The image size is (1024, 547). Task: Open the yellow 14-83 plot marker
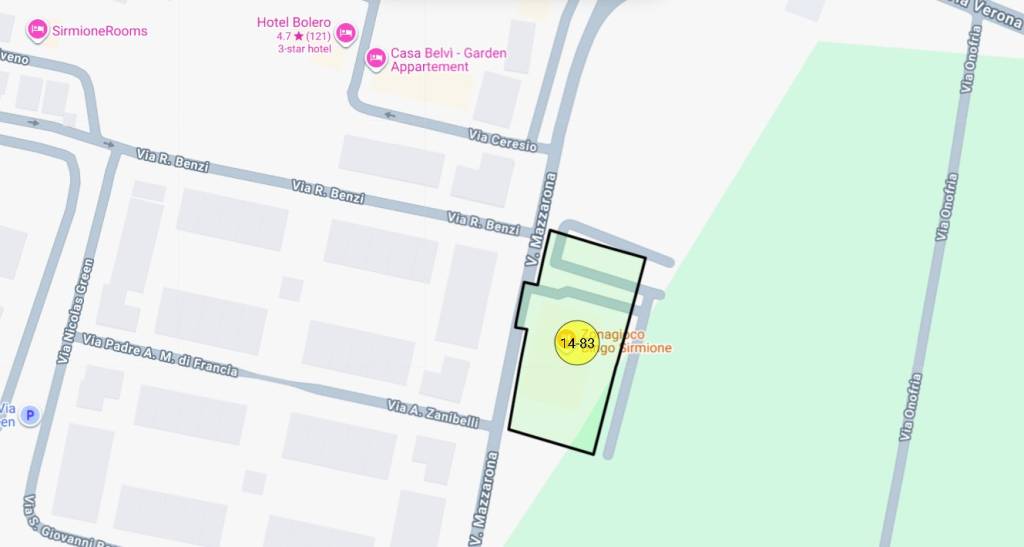tap(577, 343)
